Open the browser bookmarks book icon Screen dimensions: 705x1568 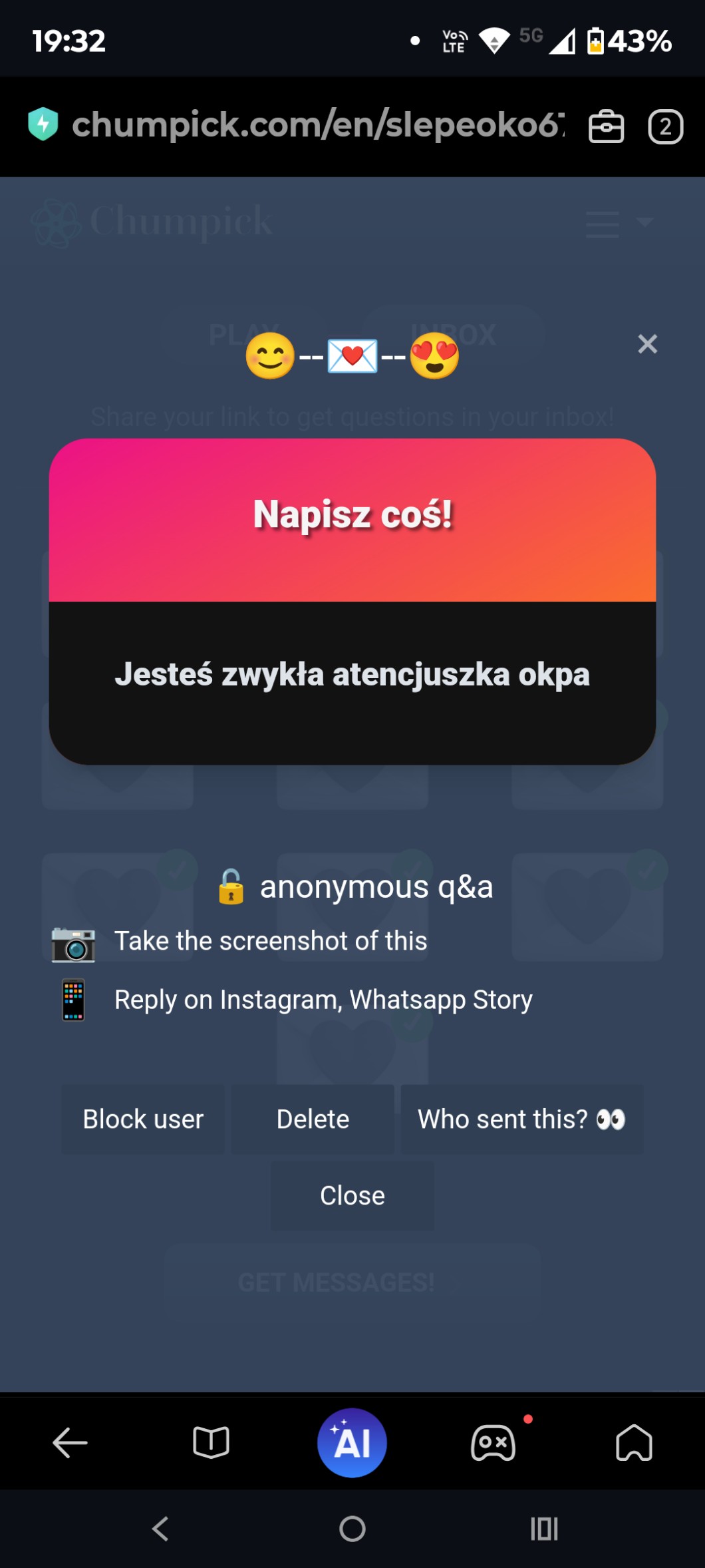click(x=211, y=1443)
